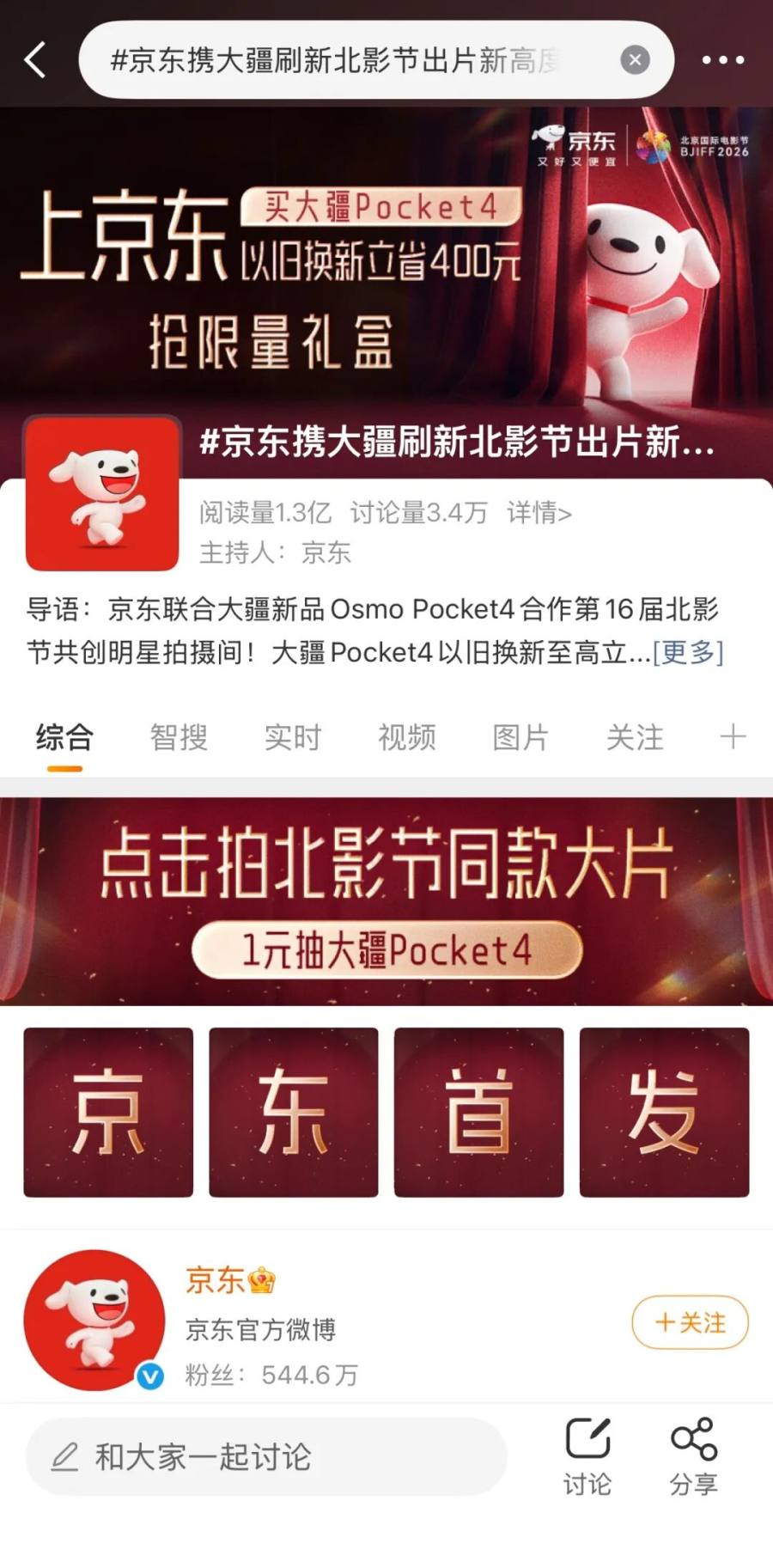Image resolution: width=773 pixels, height=1568 pixels.
Task: Share this topic via 分享
Action: (x=693, y=1455)
